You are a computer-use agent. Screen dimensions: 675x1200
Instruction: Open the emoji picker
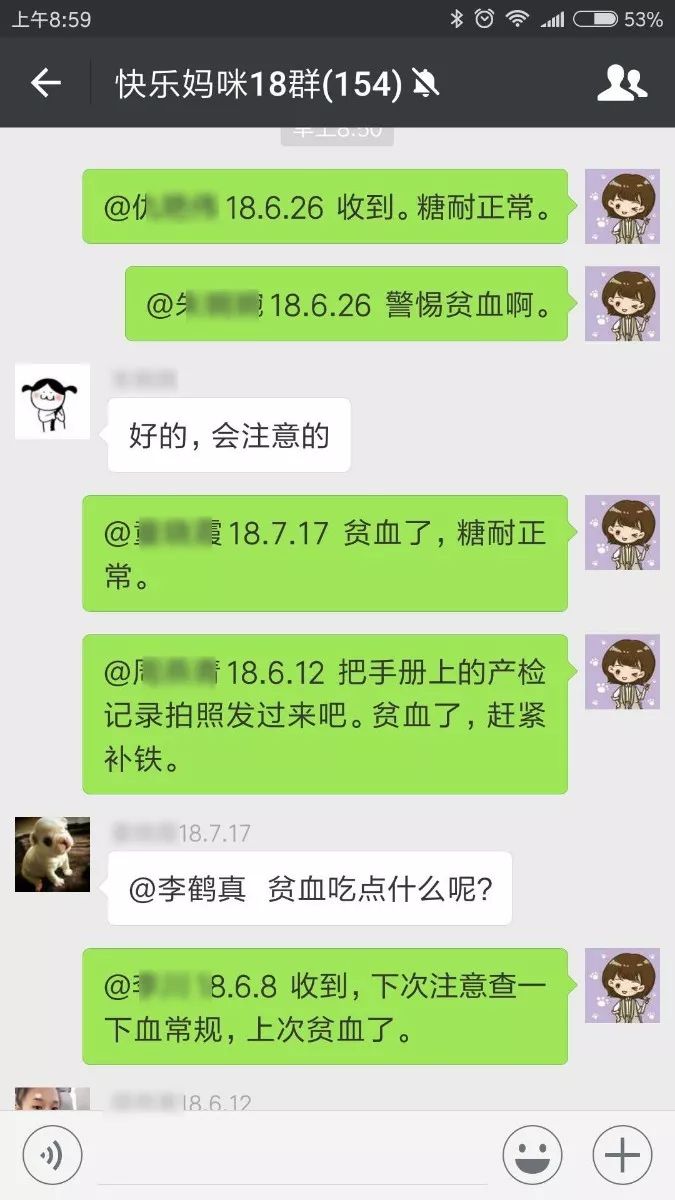point(532,1156)
